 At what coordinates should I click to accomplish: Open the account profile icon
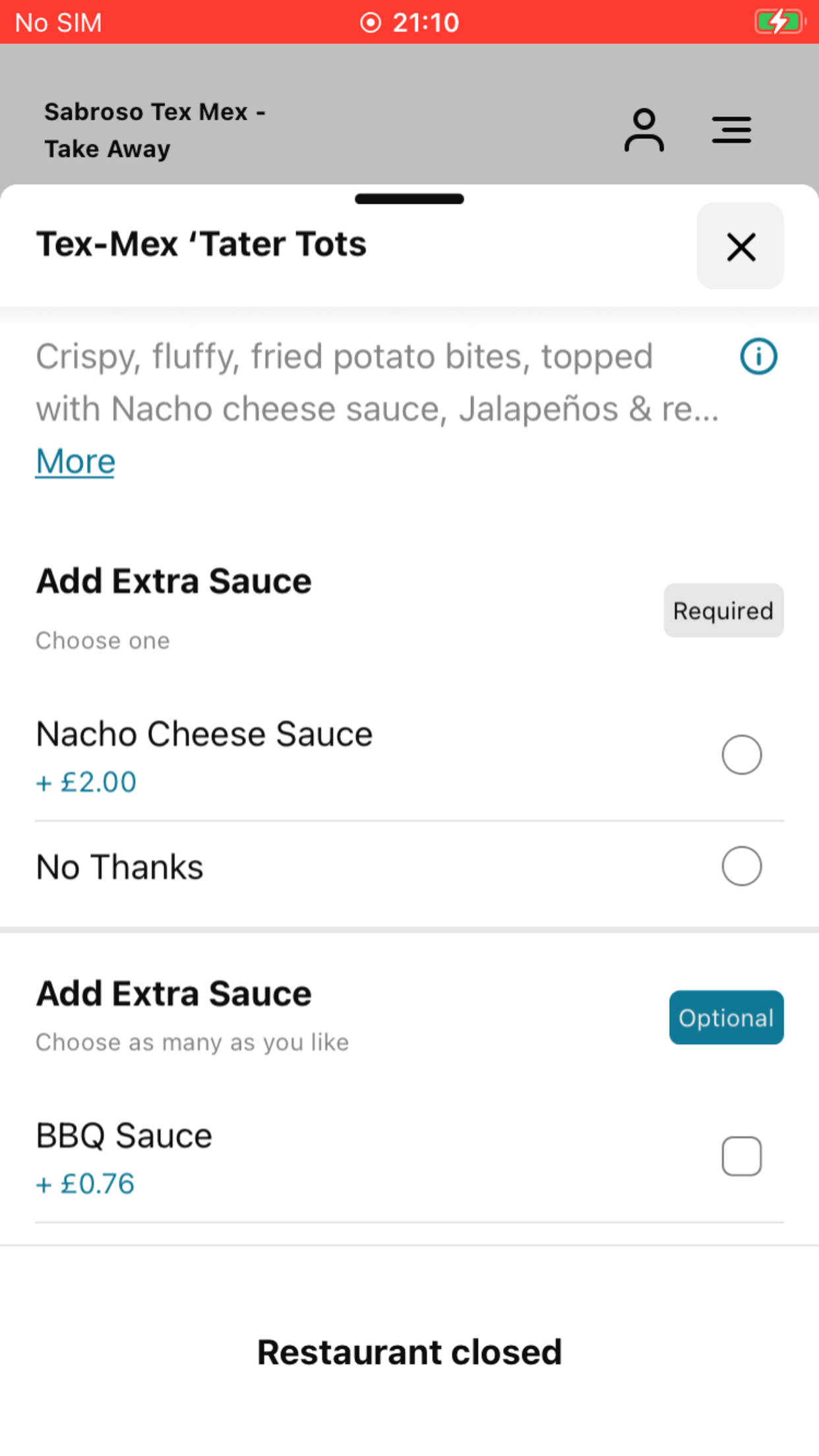644,130
